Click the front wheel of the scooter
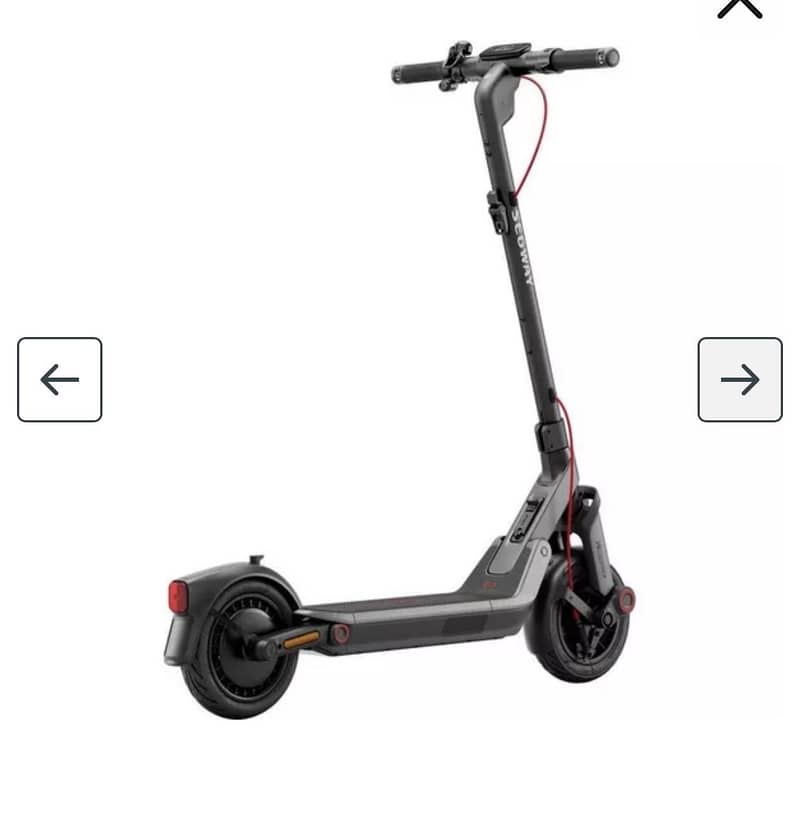Image resolution: width=800 pixels, height=827 pixels. [x=585, y=620]
